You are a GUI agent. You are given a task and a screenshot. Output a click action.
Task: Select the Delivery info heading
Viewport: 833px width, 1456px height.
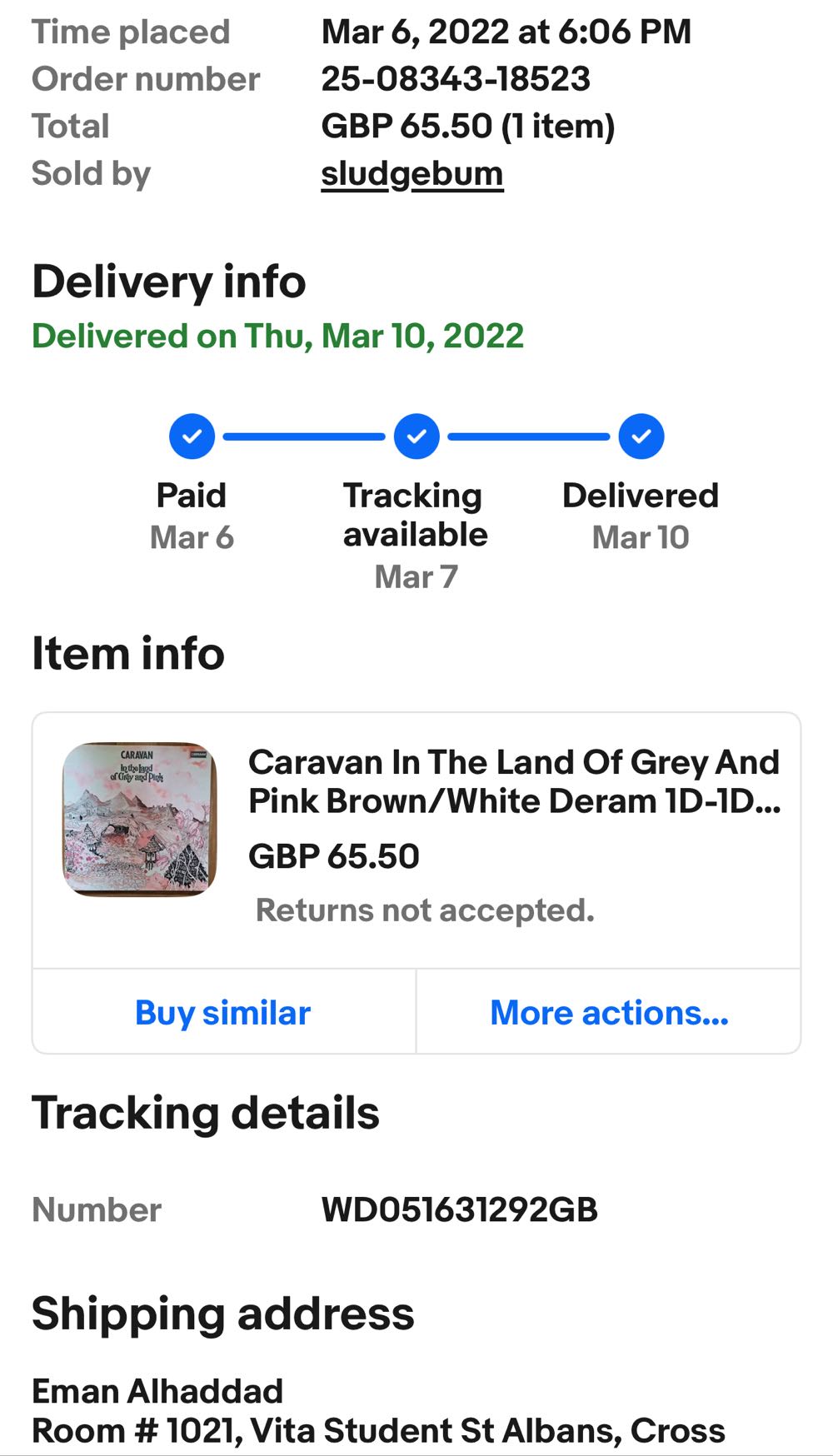(167, 283)
